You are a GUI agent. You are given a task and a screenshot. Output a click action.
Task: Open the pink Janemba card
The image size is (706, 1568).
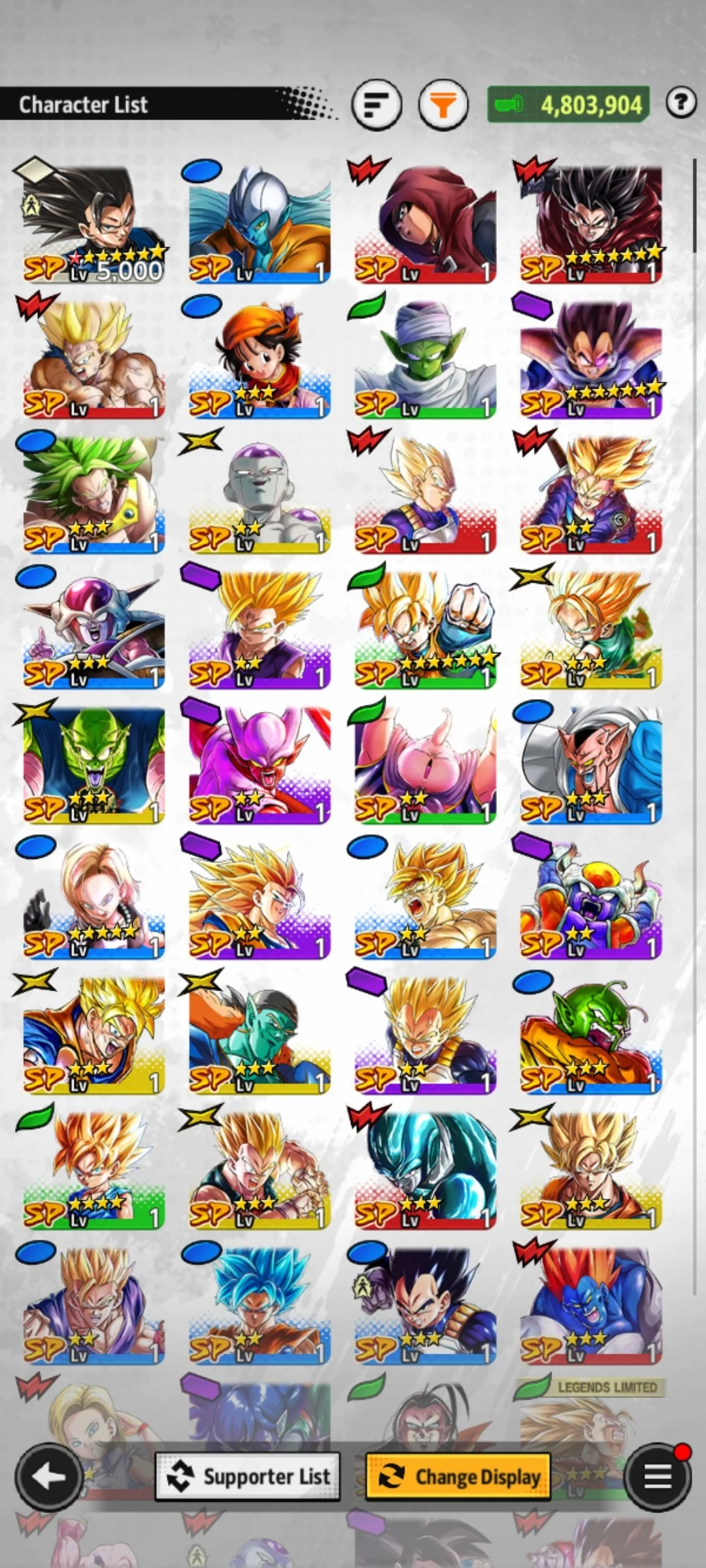click(260, 764)
